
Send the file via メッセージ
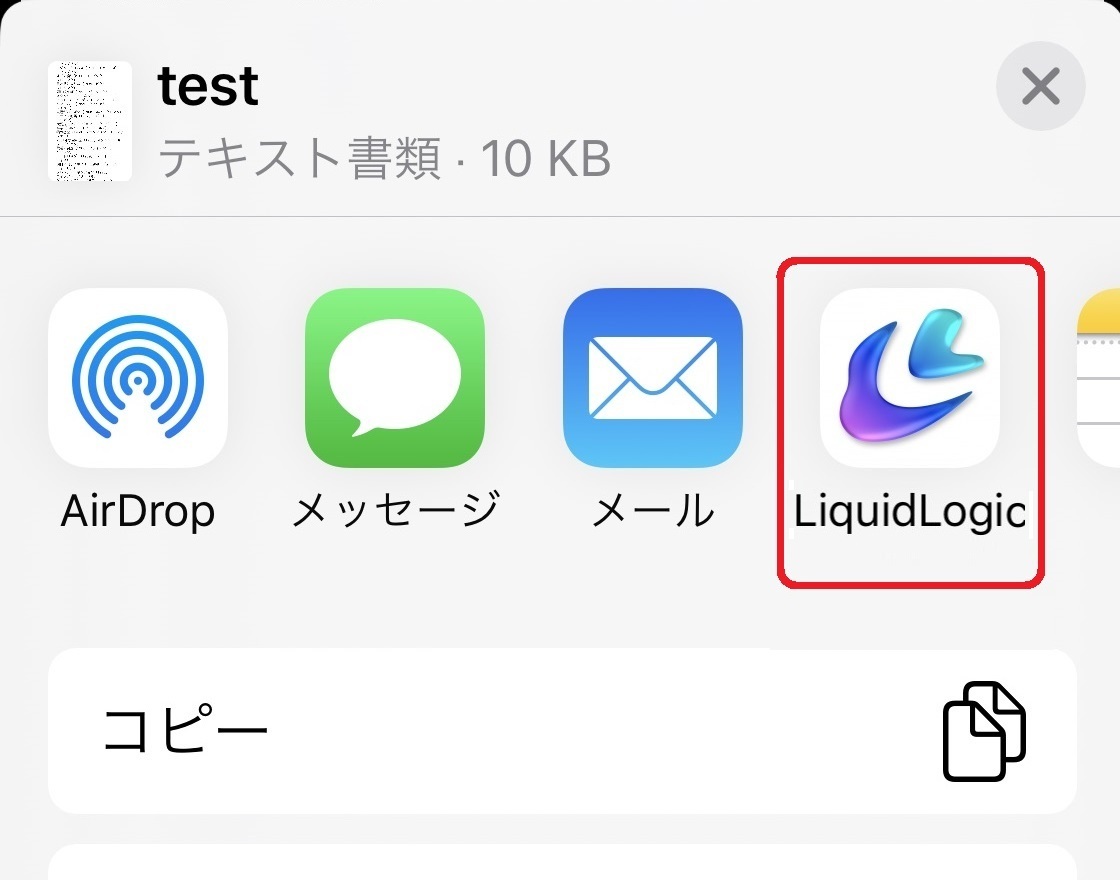coord(395,378)
